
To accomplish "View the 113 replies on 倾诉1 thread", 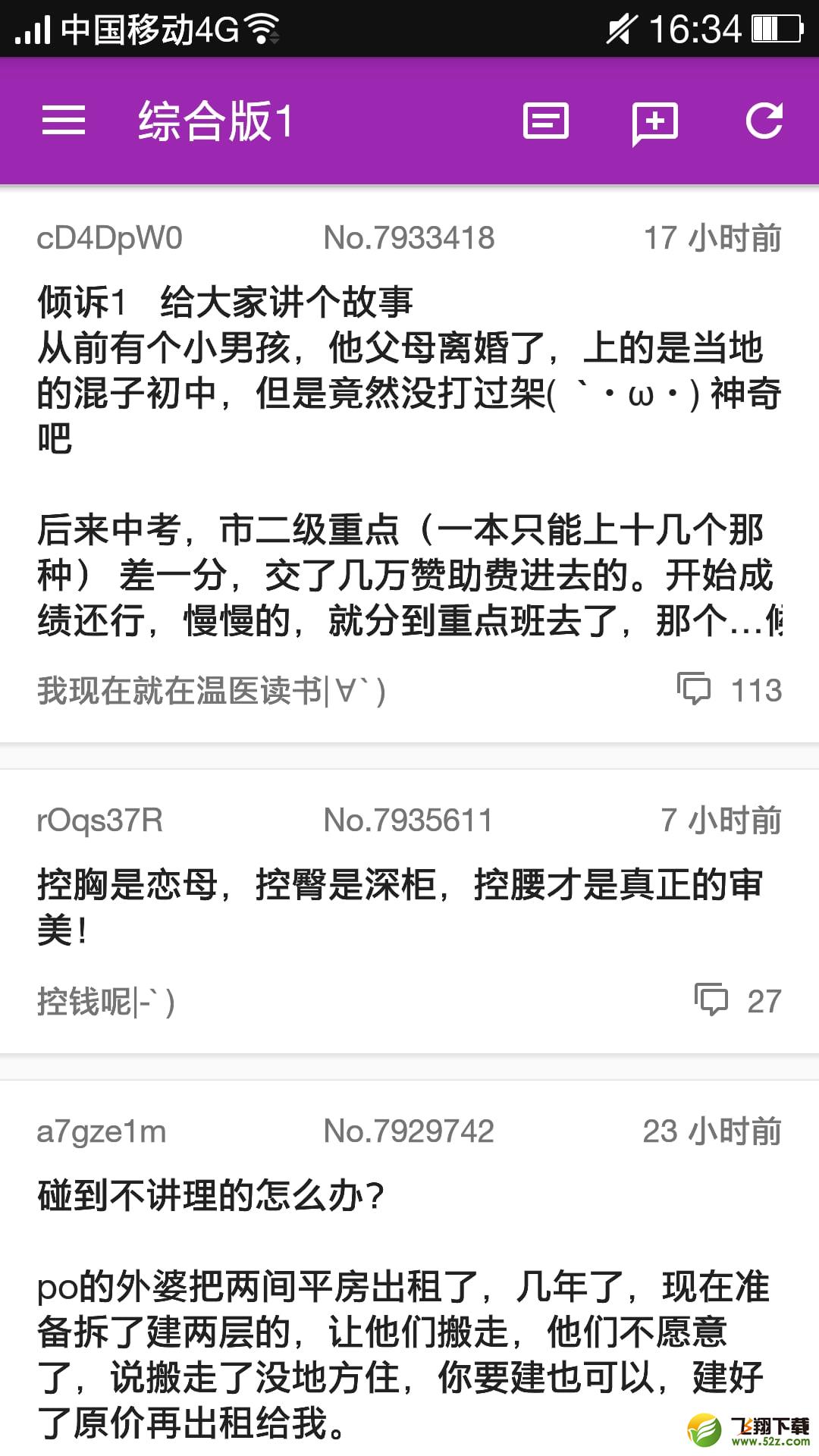I will (x=729, y=690).
